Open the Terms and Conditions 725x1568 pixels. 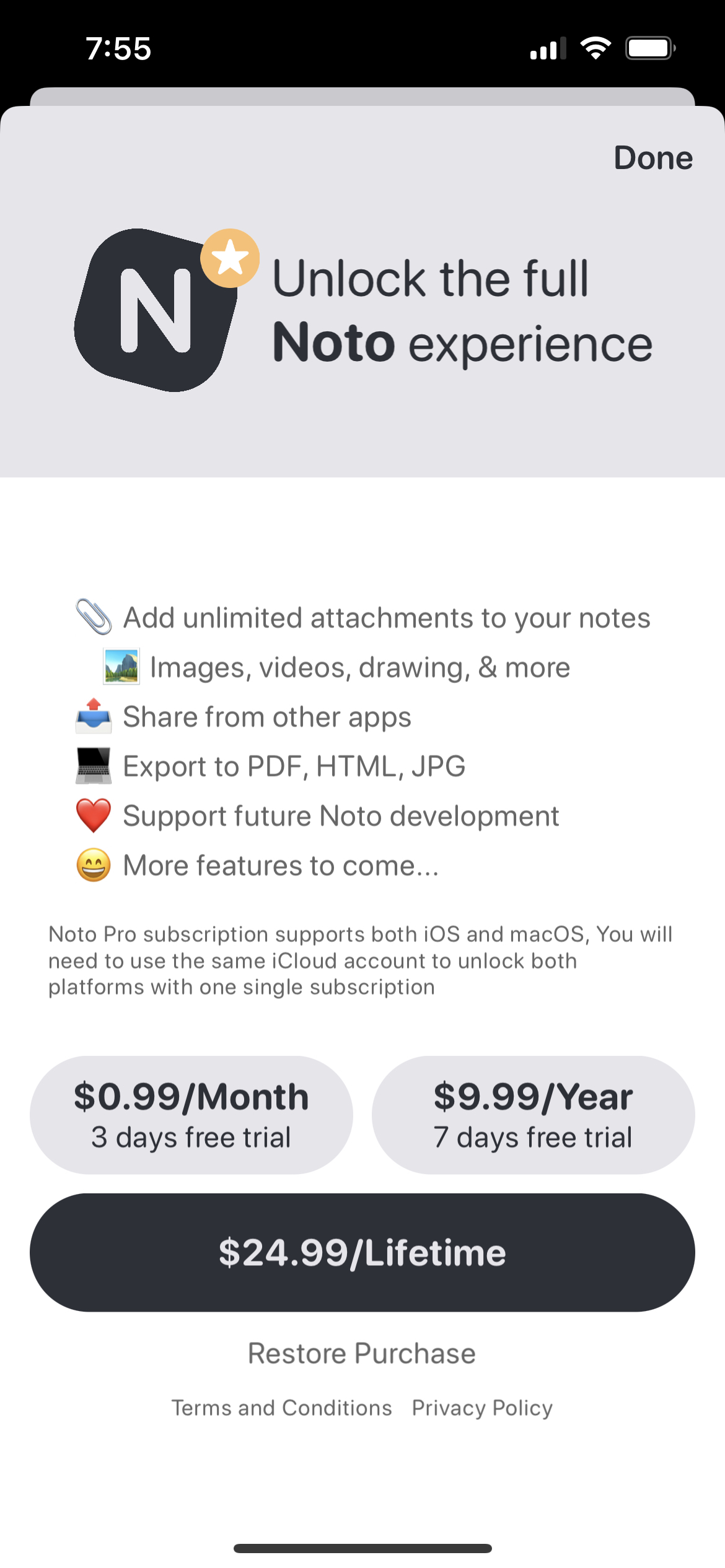pos(282,1407)
